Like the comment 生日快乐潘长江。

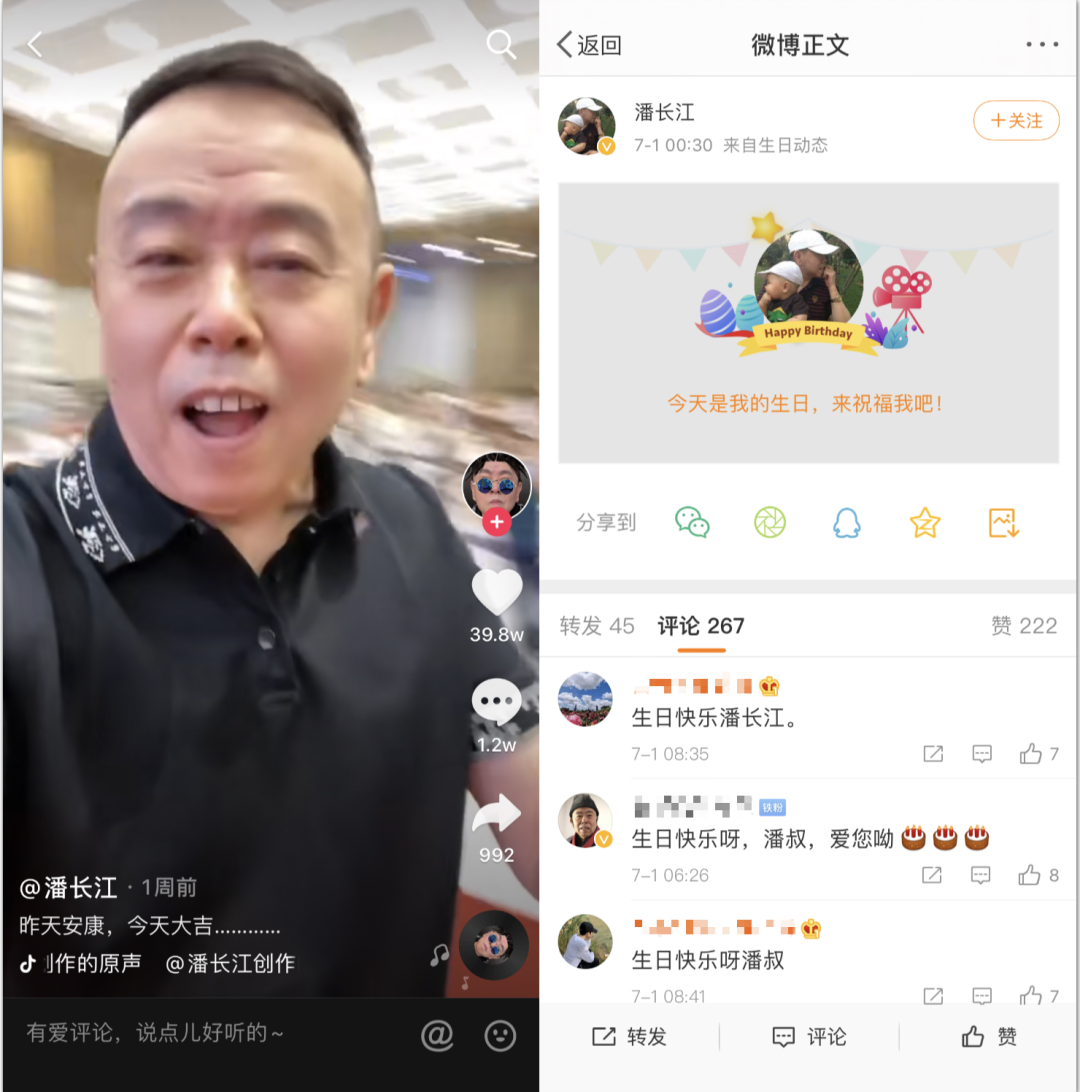point(1032,754)
